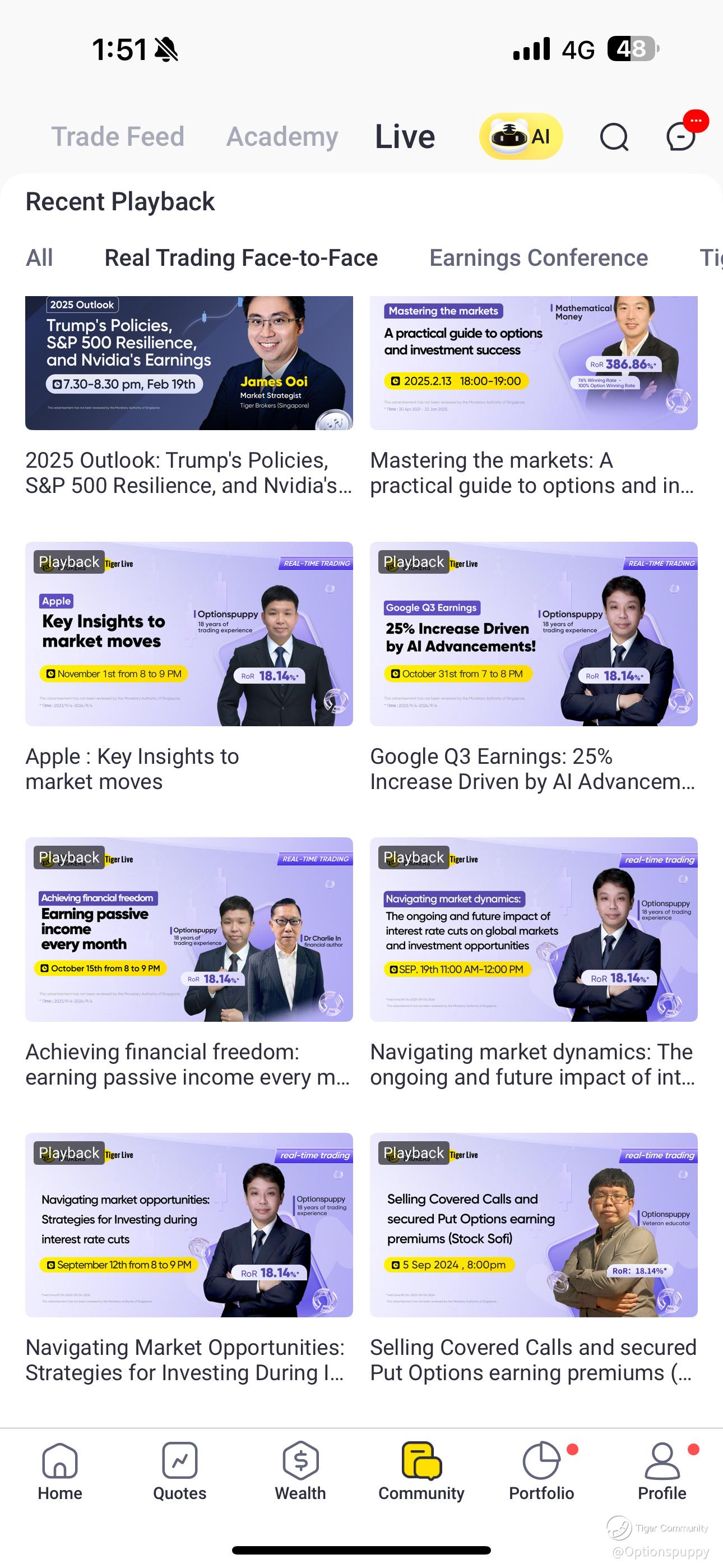This screenshot has width=723, height=1568.
Task: Watch Google Q3 Earnings playback
Action: [x=533, y=634]
